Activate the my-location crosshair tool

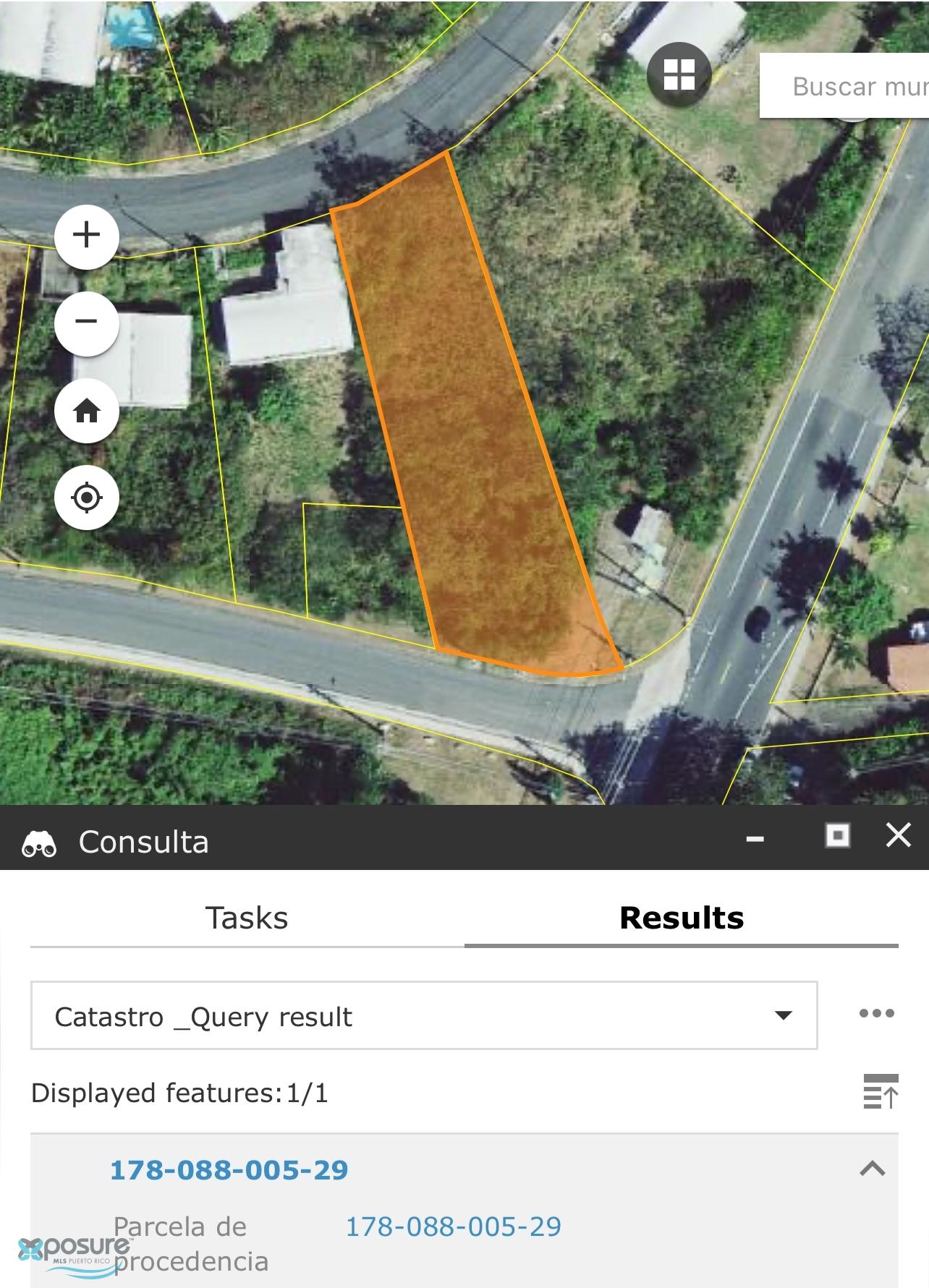pos(86,496)
